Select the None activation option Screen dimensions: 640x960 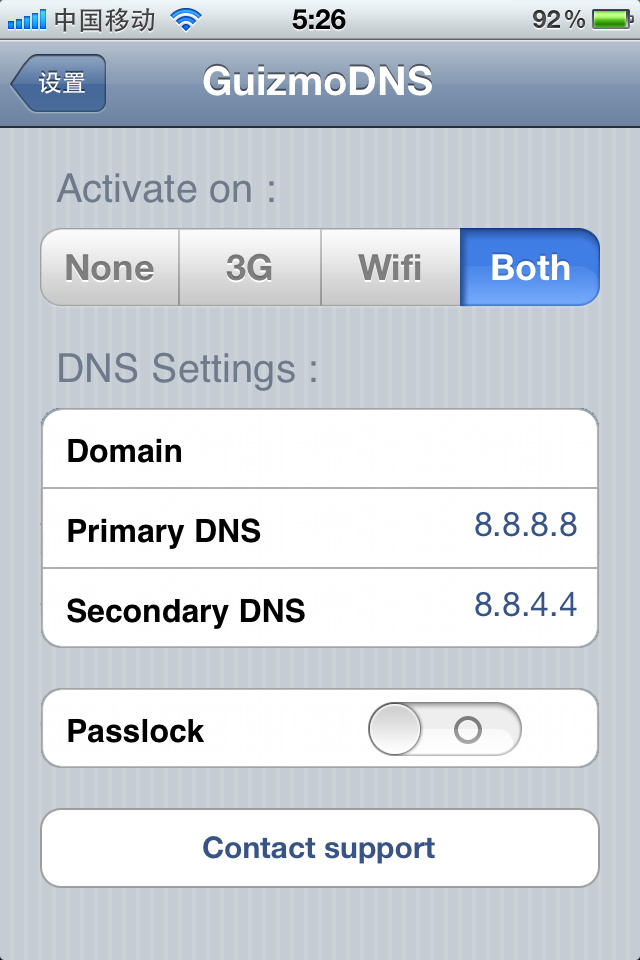[110, 268]
